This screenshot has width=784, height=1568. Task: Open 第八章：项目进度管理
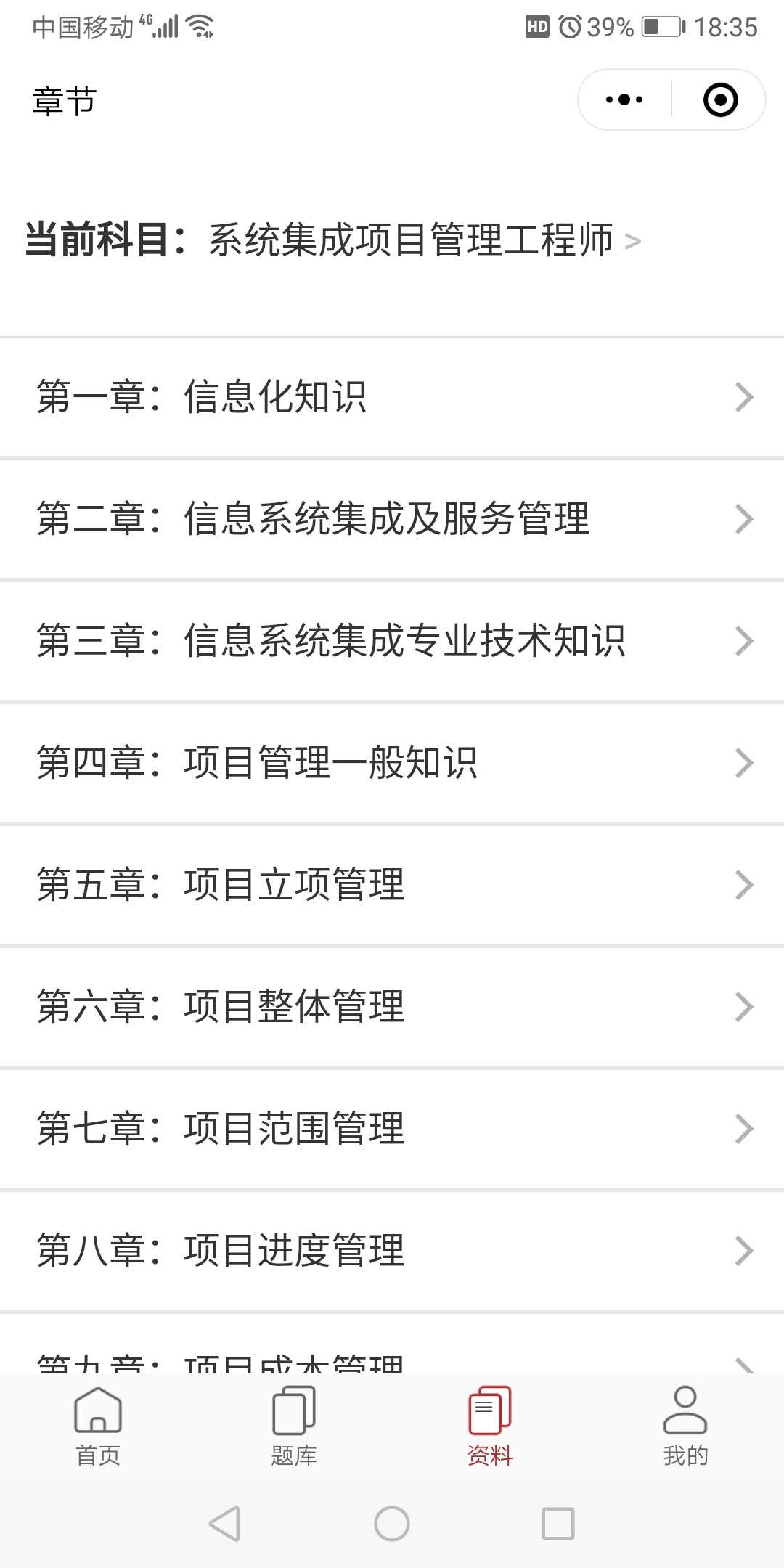point(392,1251)
